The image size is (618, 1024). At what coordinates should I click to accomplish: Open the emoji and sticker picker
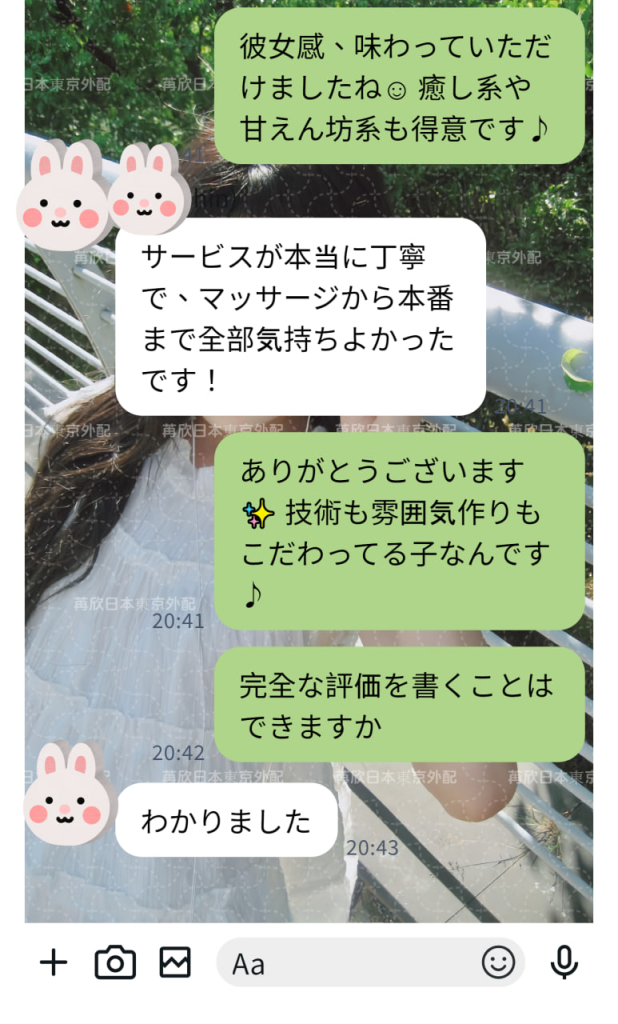(498, 963)
